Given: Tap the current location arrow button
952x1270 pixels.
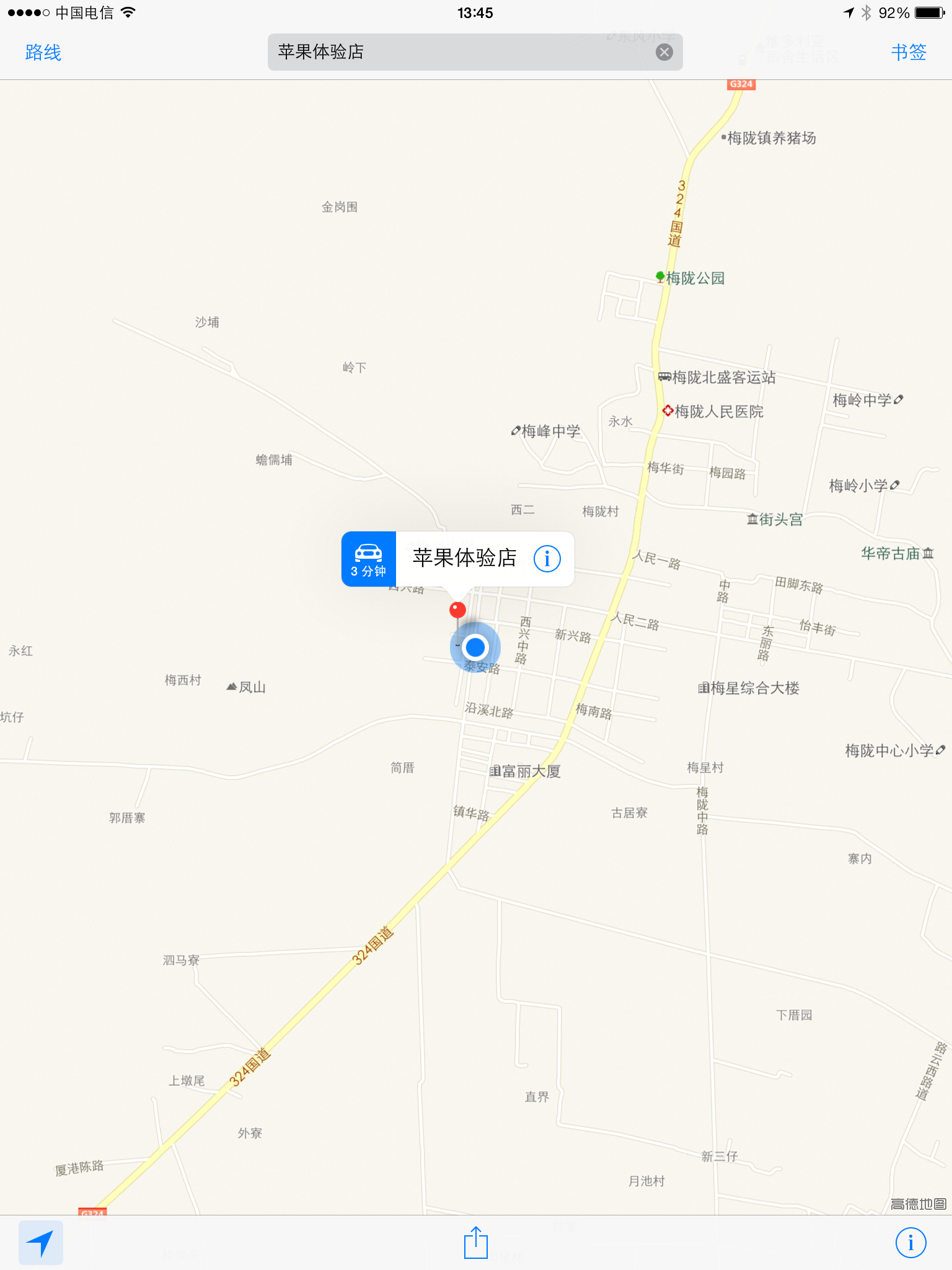Looking at the screenshot, I should 41,1242.
